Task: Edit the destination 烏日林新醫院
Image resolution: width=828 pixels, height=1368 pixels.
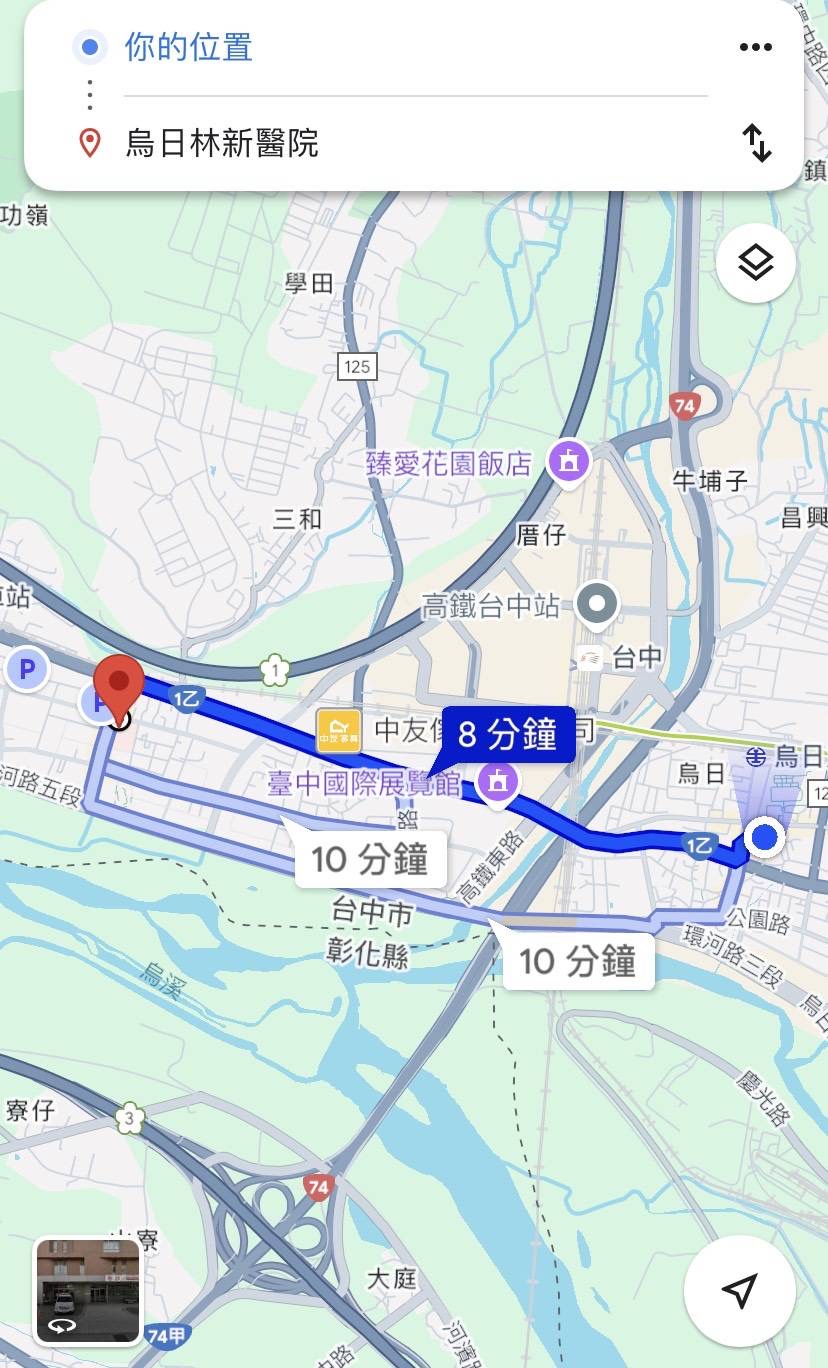Action: coord(222,144)
